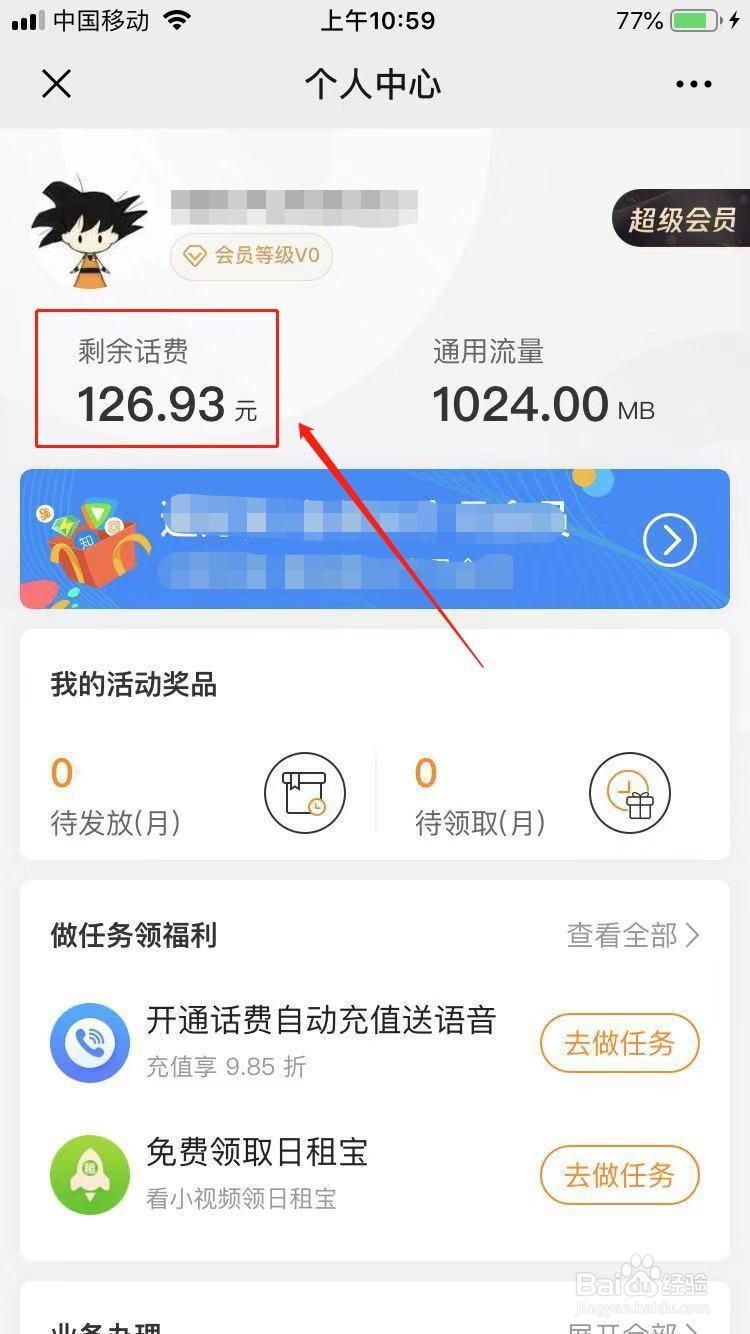Screen dimensions: 750x1334
Task: Click the gift box icon beside 待发放(月)
Action: coord(305,792)
